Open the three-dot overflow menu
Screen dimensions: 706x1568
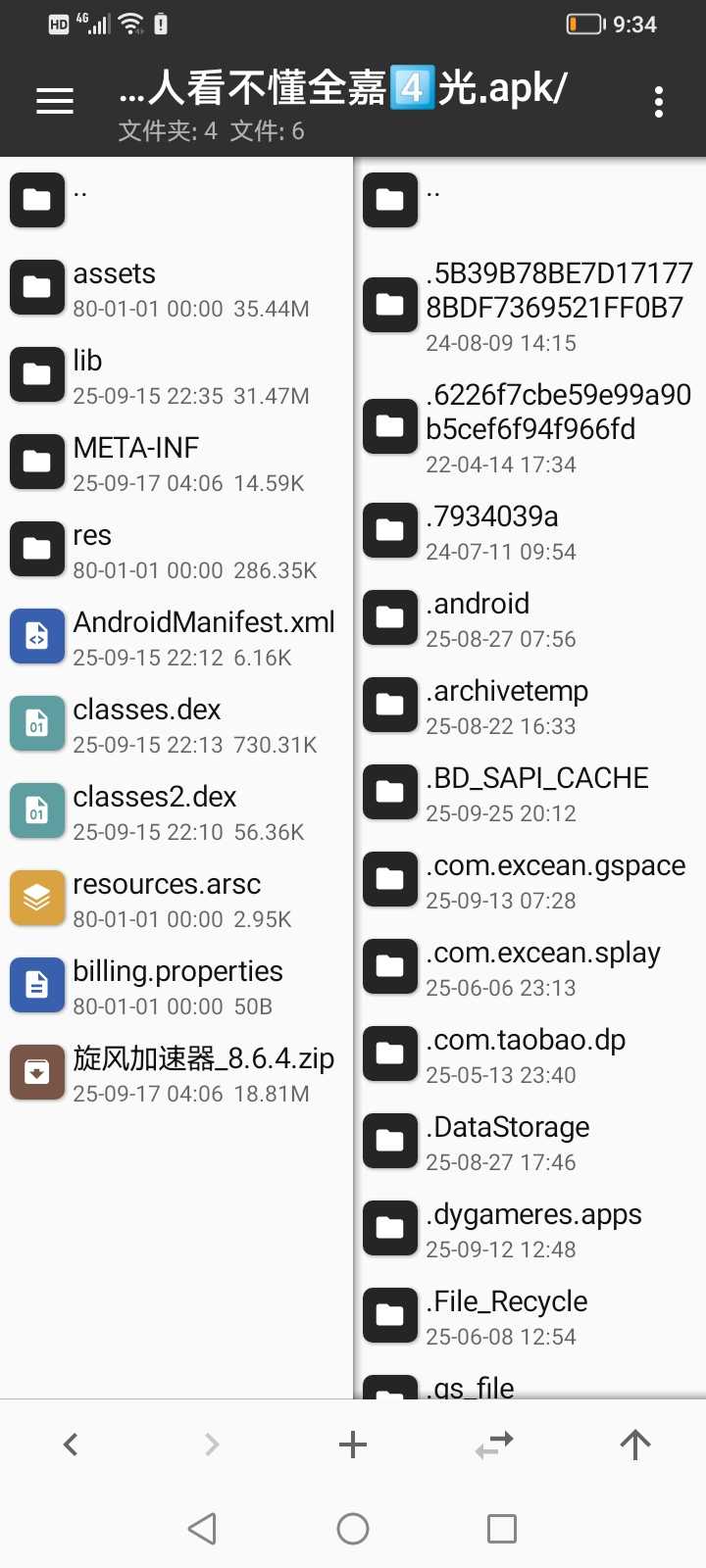tap(658, 102)
